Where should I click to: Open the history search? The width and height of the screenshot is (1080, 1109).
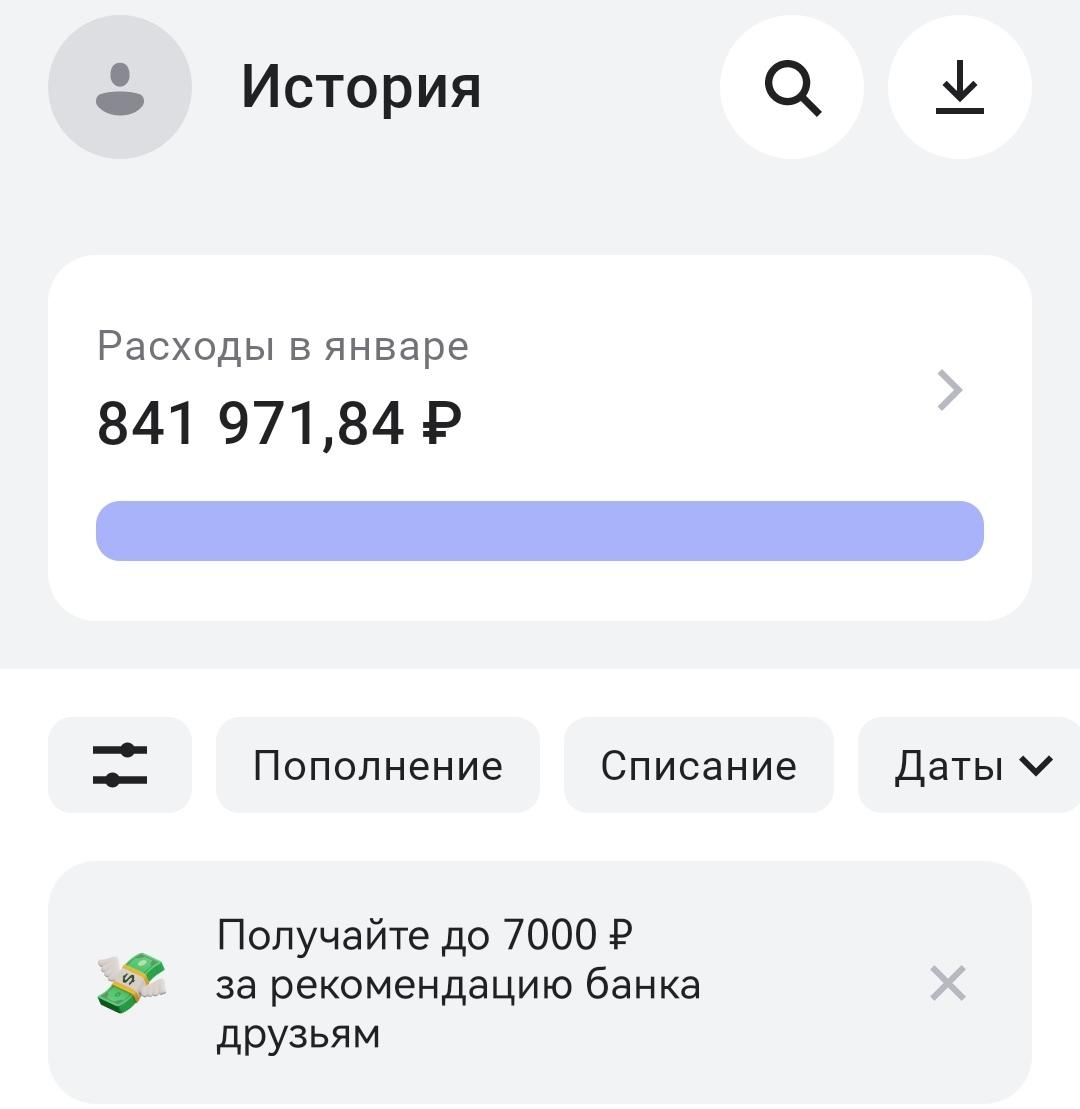(x=792, y=87)
